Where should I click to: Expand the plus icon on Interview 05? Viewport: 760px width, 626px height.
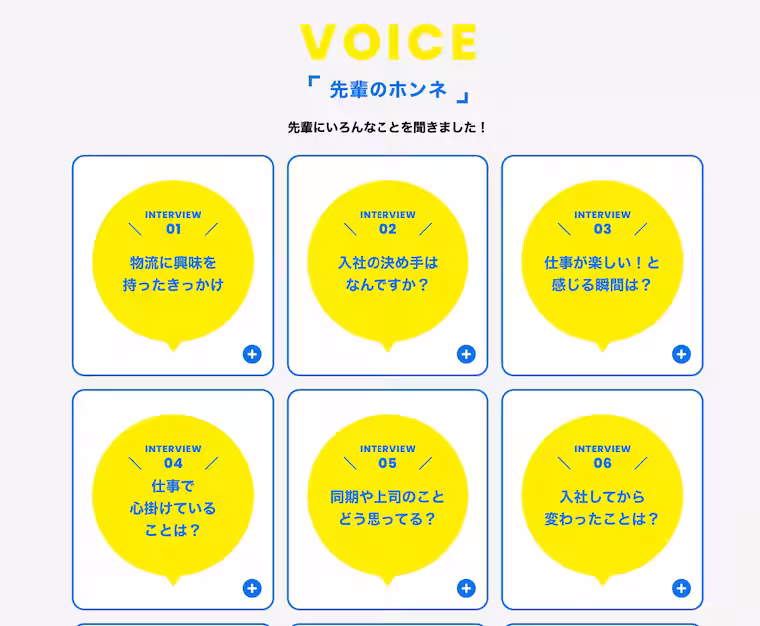point(466,588)
